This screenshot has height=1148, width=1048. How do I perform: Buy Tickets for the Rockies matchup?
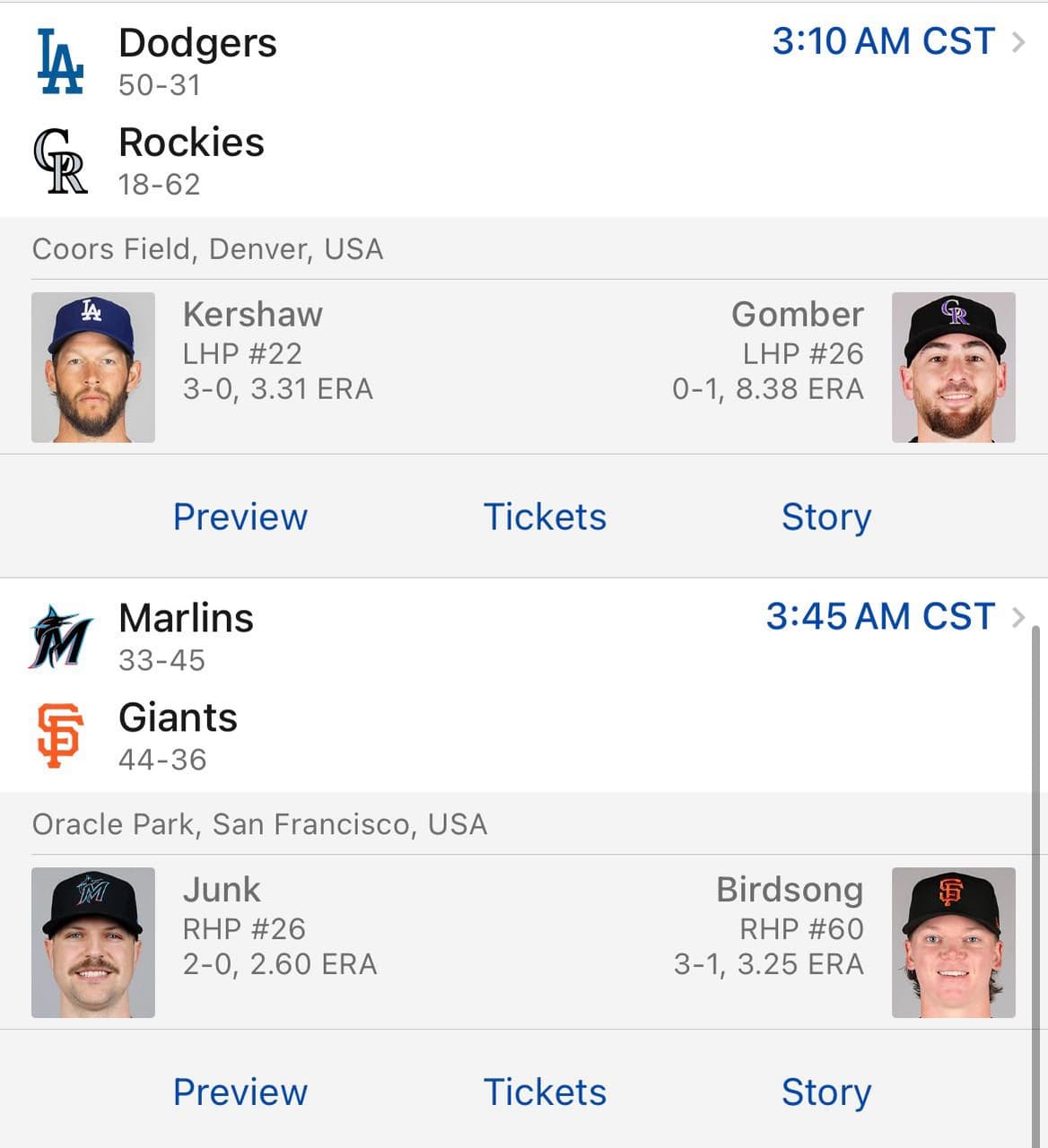click(x=545, y=517)
